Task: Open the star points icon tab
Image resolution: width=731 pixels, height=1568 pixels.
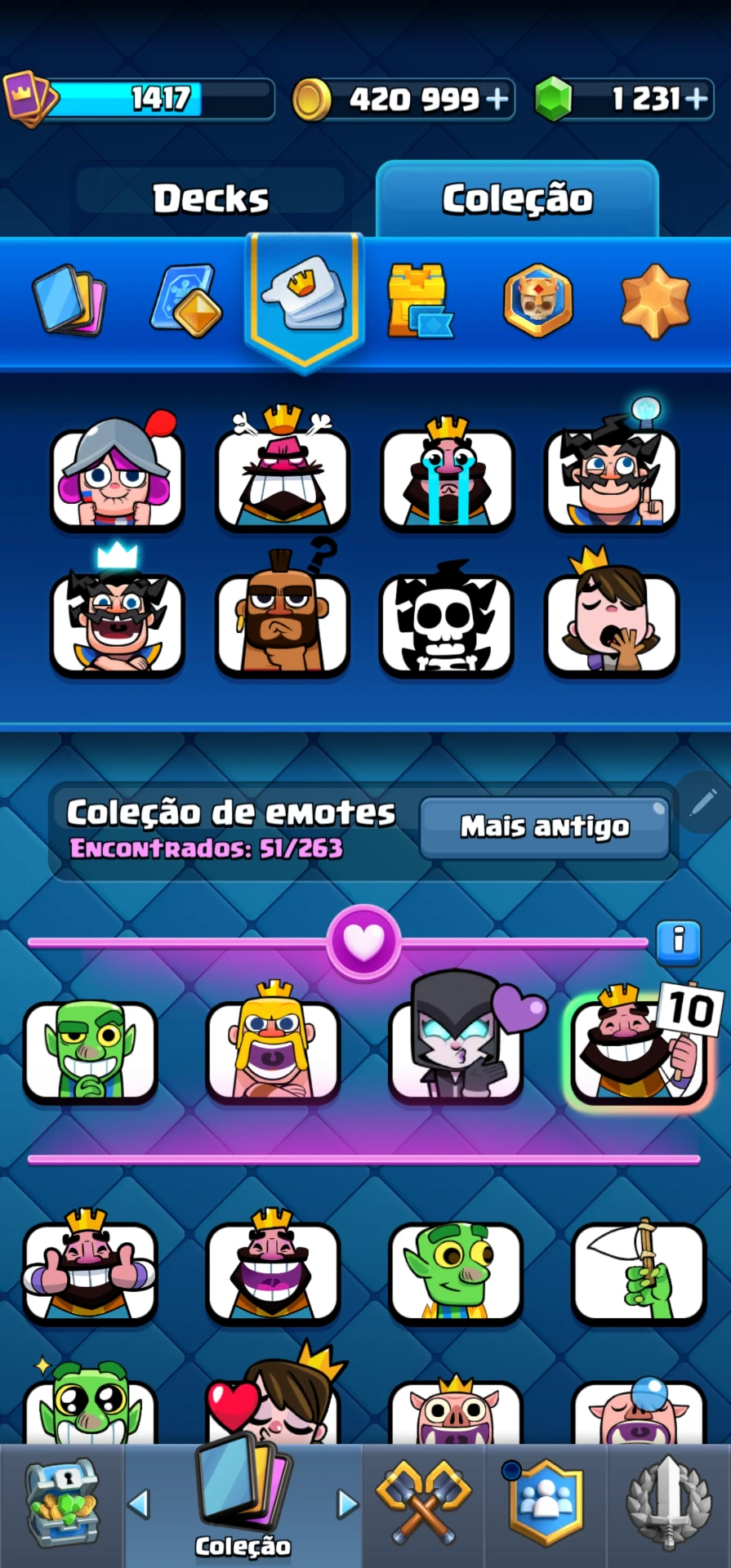Action: coord(655,301)
